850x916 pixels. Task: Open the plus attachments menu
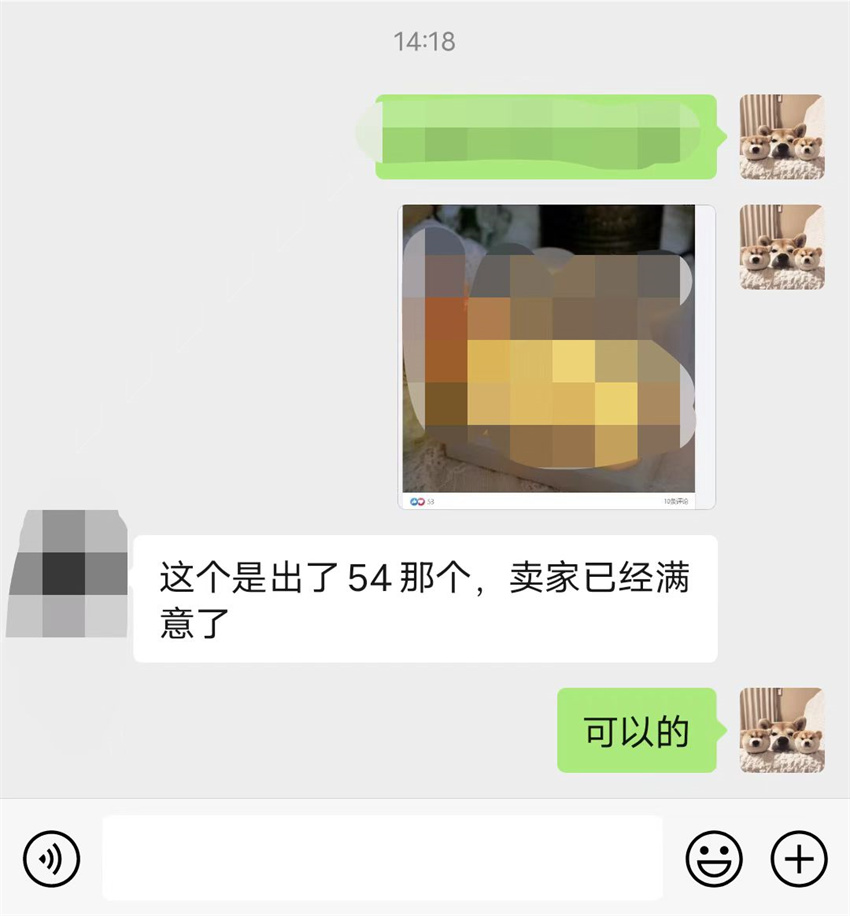pos(799,858)
